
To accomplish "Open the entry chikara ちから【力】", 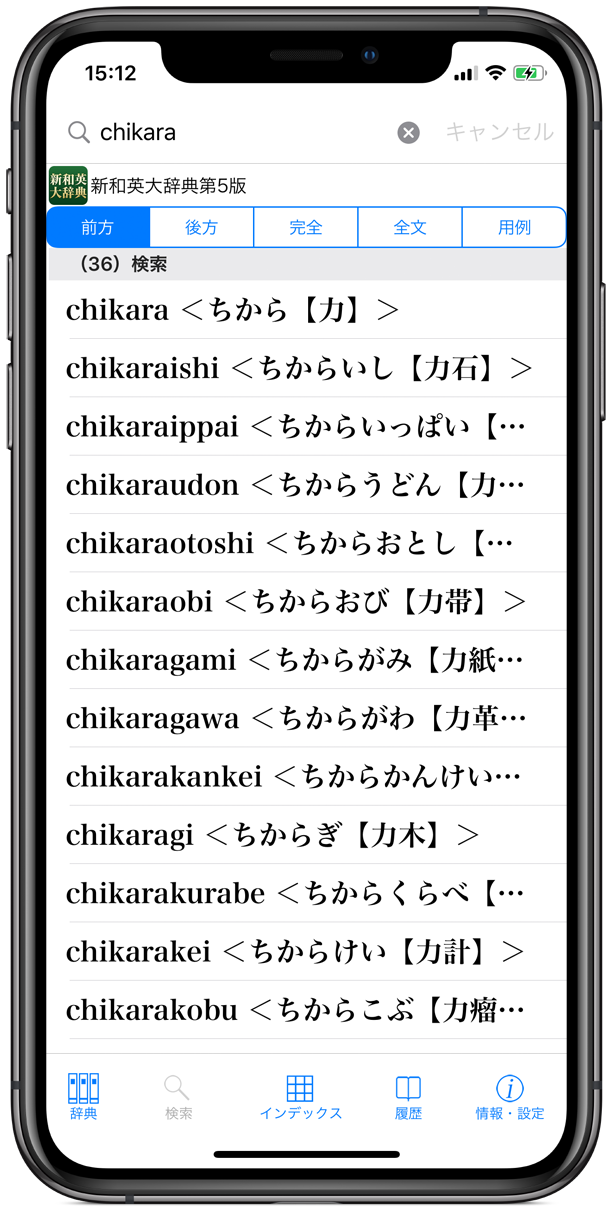I will 232,310.
